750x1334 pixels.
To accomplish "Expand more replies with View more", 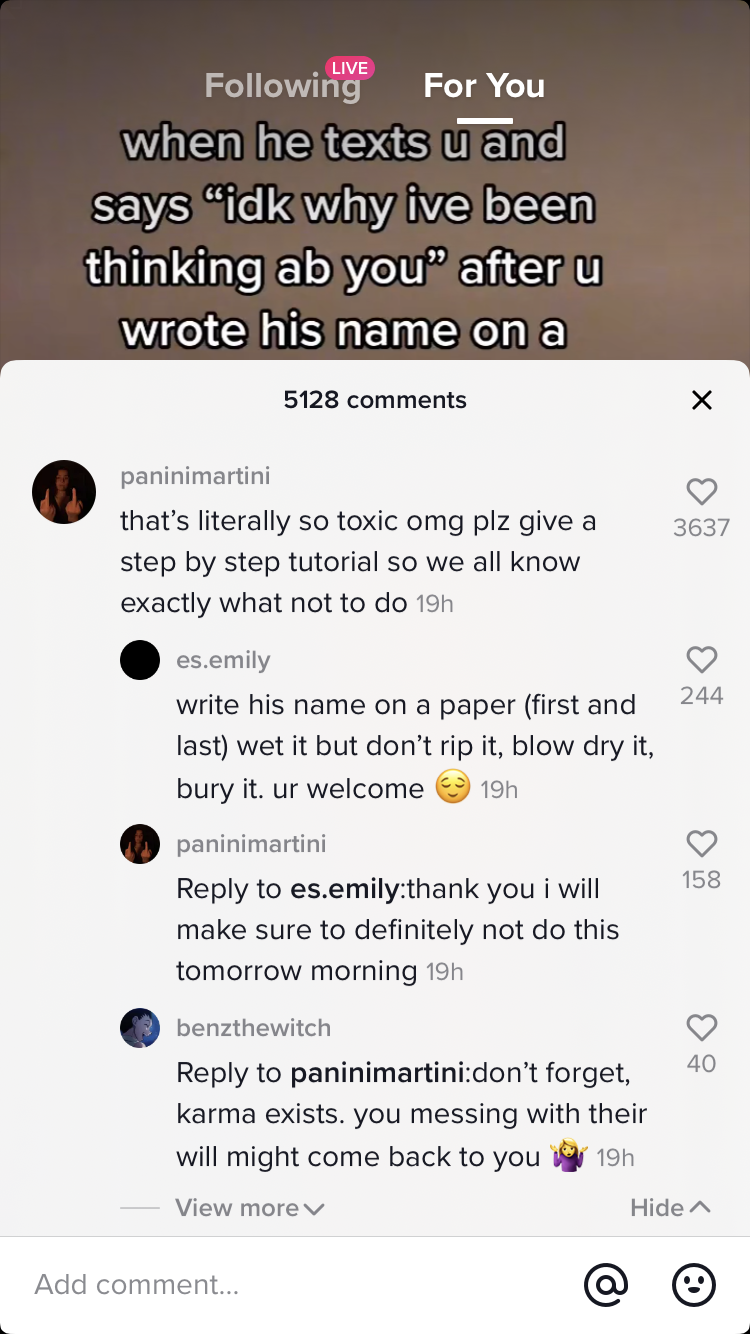I will [250, 1208].
